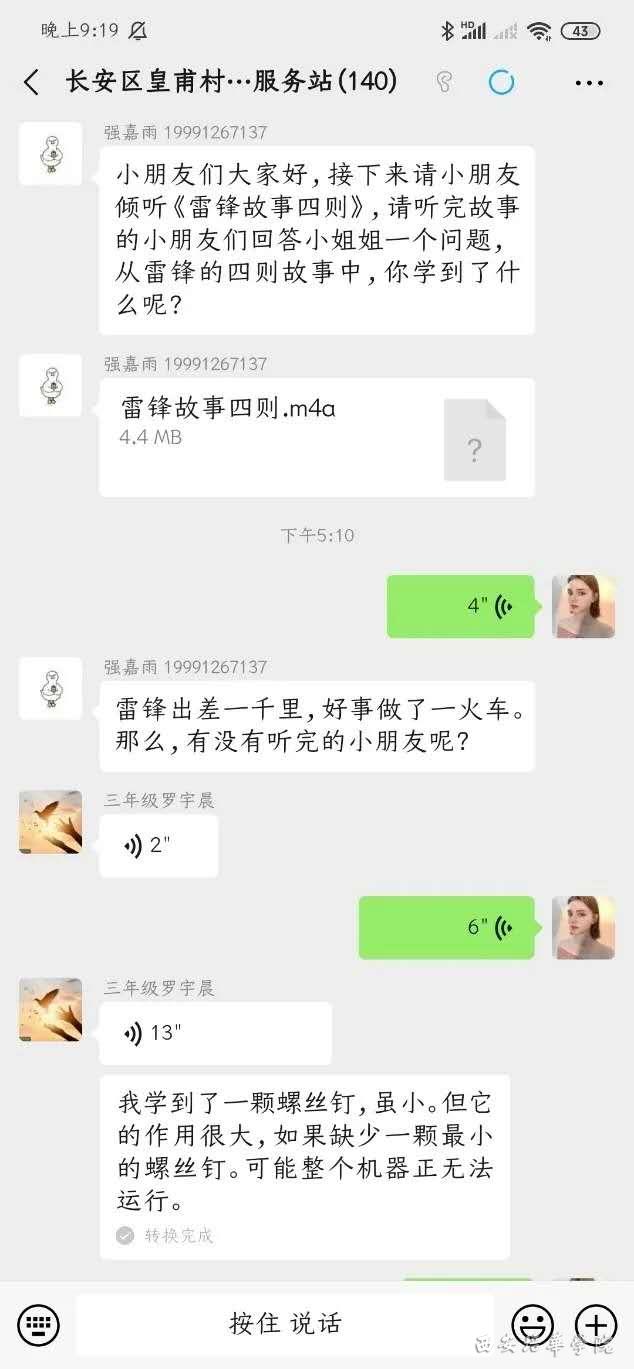634x1369 pixels.
Task: Play the 4-second sent voice message
Action: pos(461,606)
